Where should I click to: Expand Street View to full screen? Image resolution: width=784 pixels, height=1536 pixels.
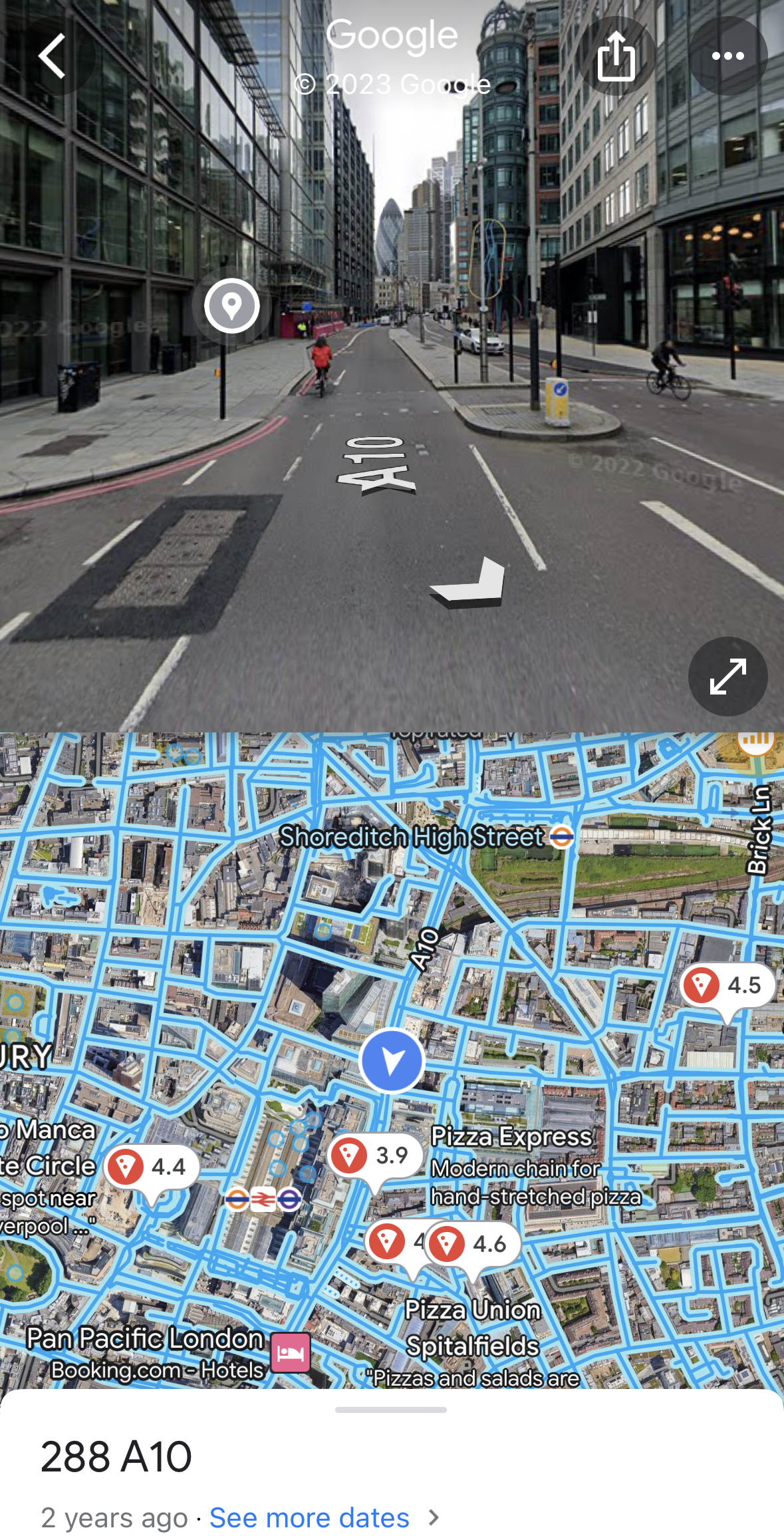tap(727, 676)
